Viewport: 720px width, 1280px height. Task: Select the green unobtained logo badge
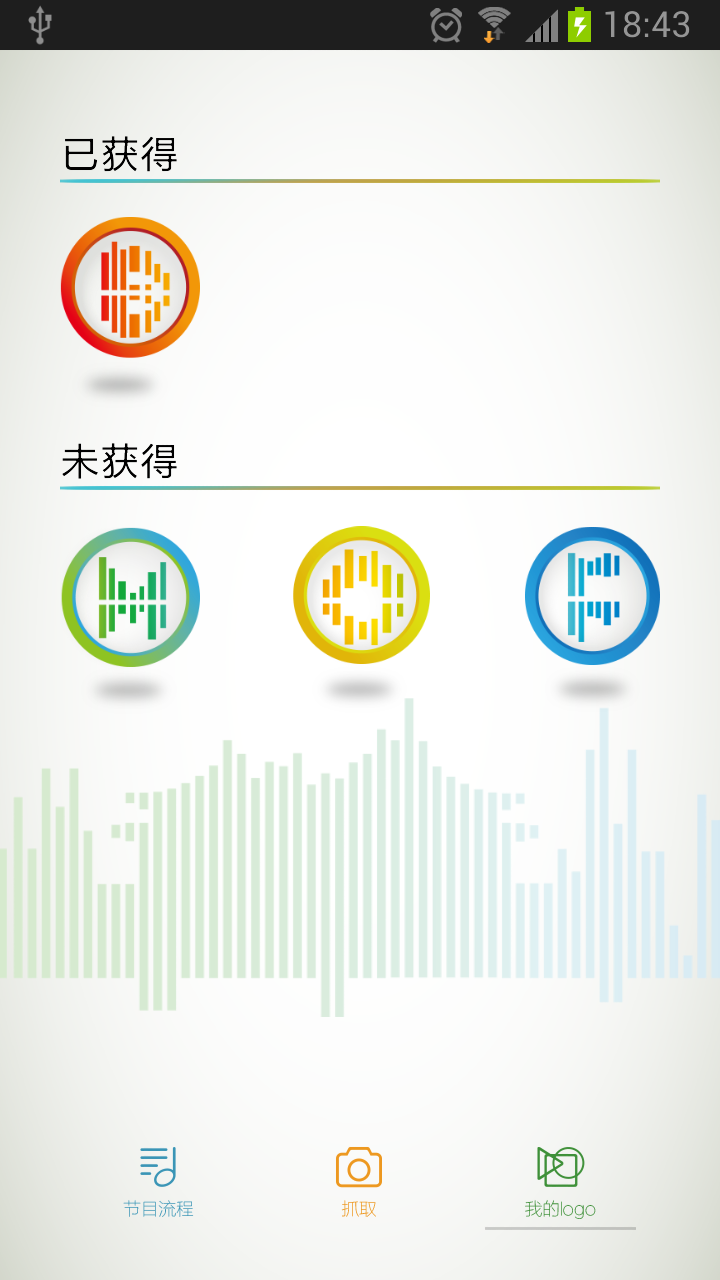click(131, 597)
